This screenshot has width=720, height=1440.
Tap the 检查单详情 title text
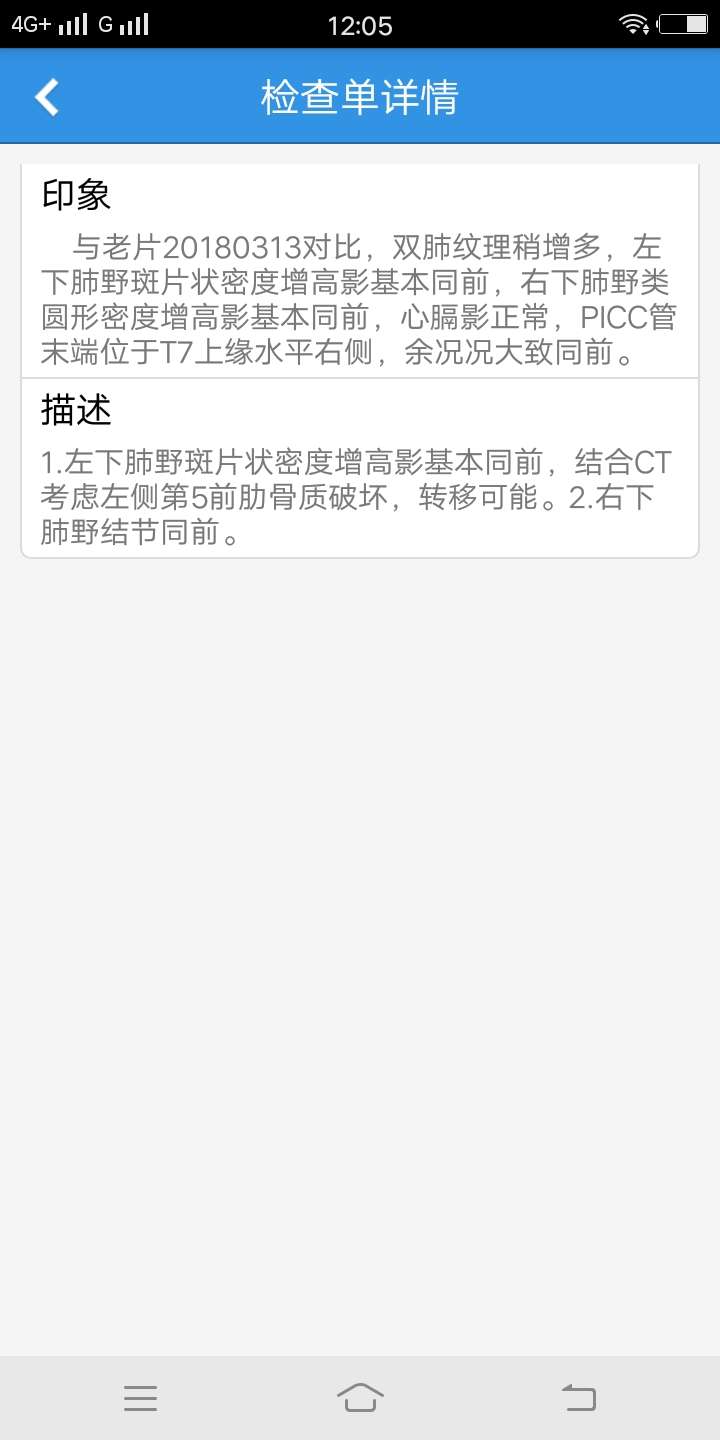coord(360,96)
